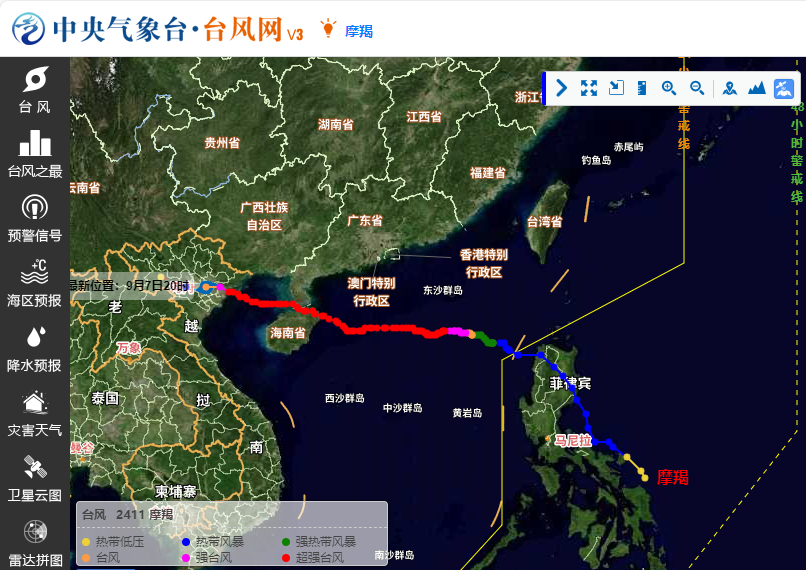This screenshot has height=570, width=806.
Task: Activate the ruler measuring tool
Action: (642, 88)
